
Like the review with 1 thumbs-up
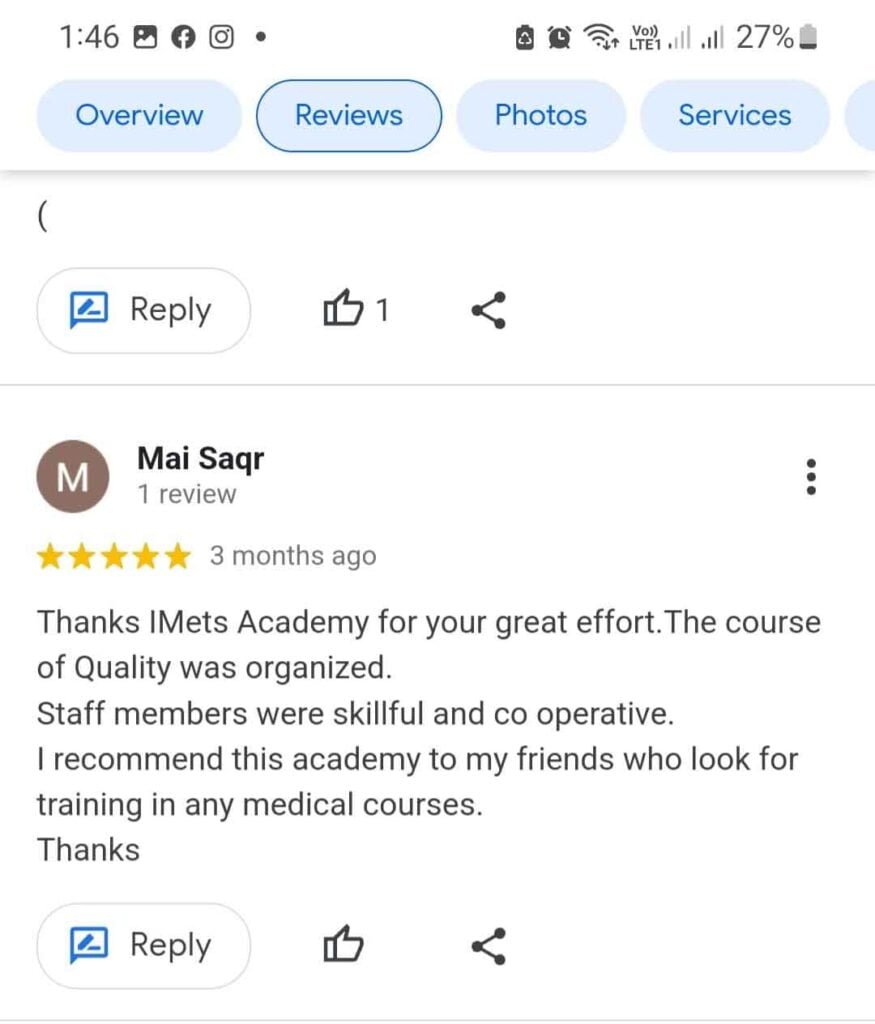tap(343, 311)
